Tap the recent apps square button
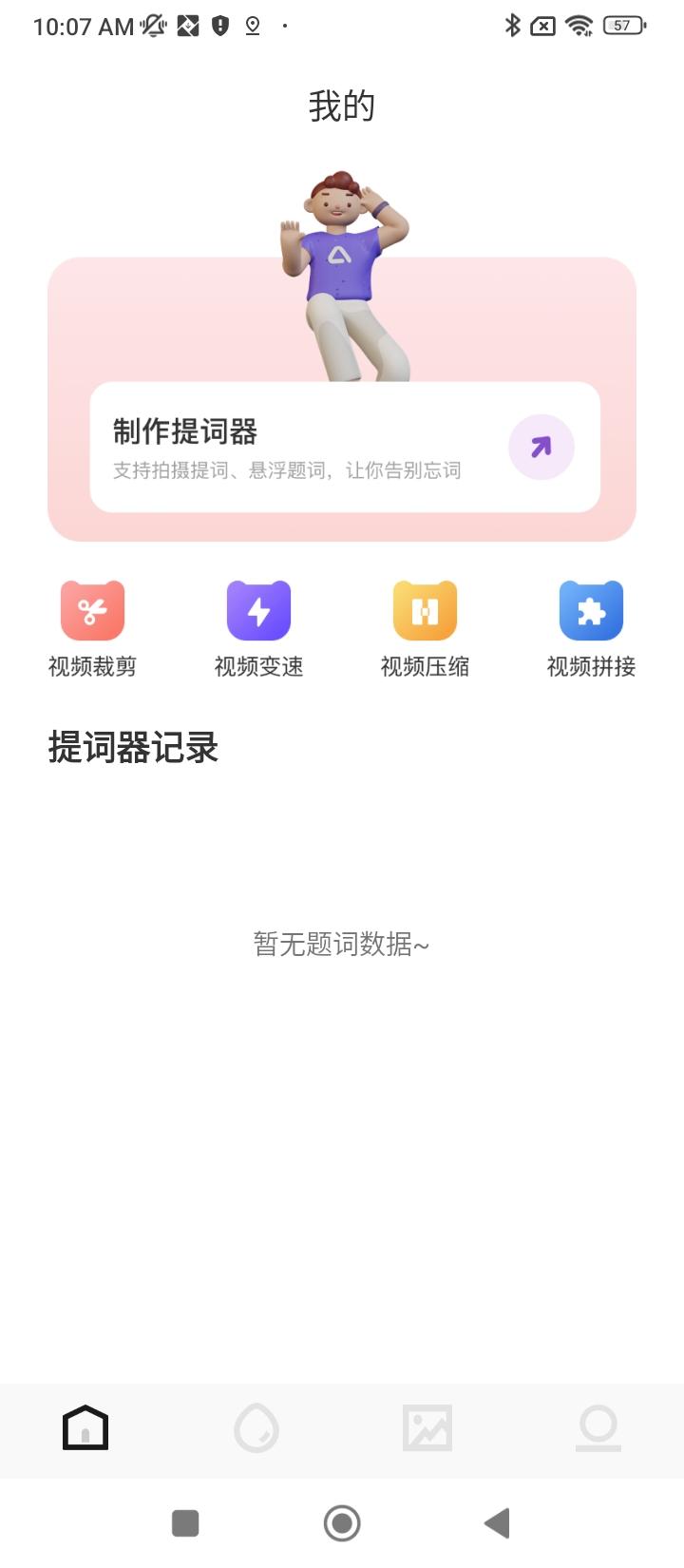 [x=186, y=1522]
